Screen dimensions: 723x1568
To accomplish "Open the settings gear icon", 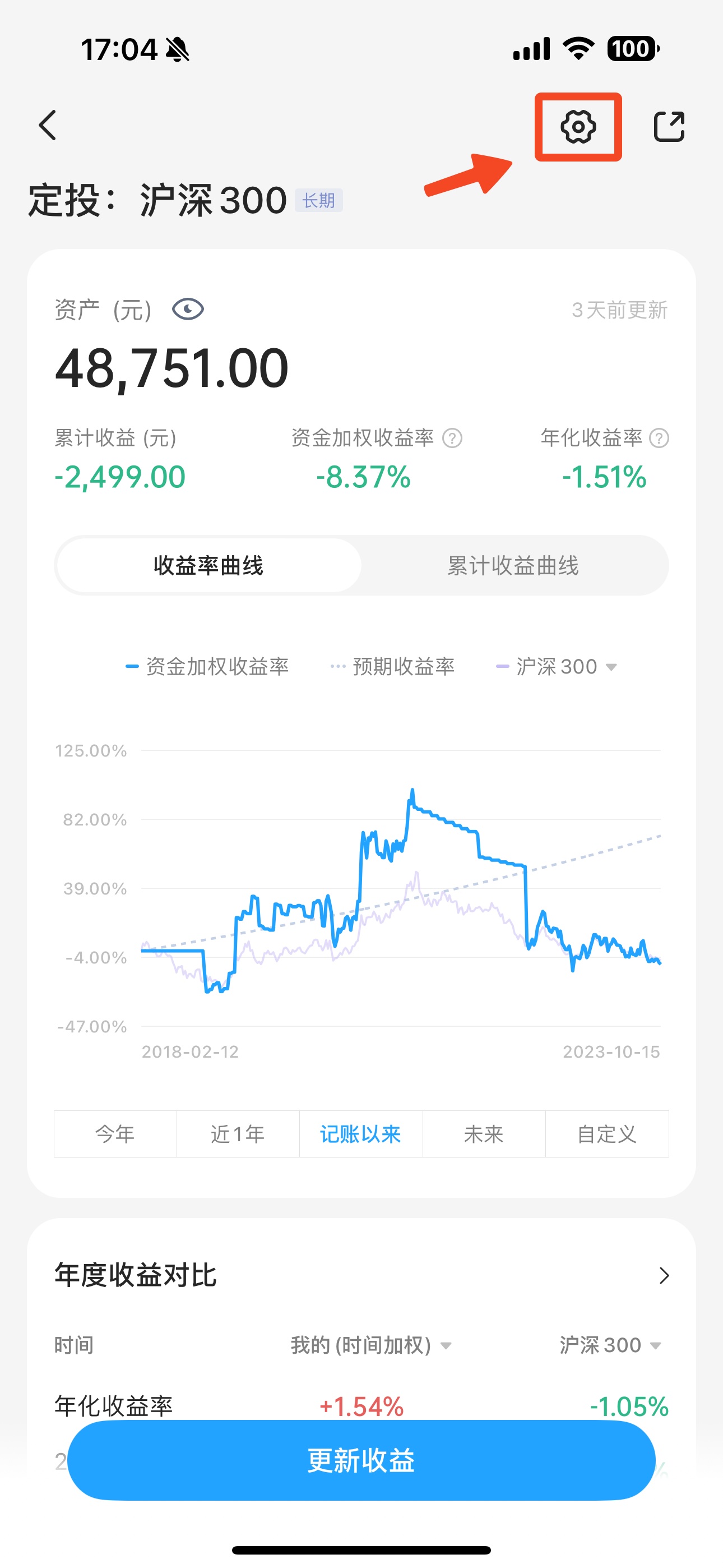I will click(x=577, y=127).
